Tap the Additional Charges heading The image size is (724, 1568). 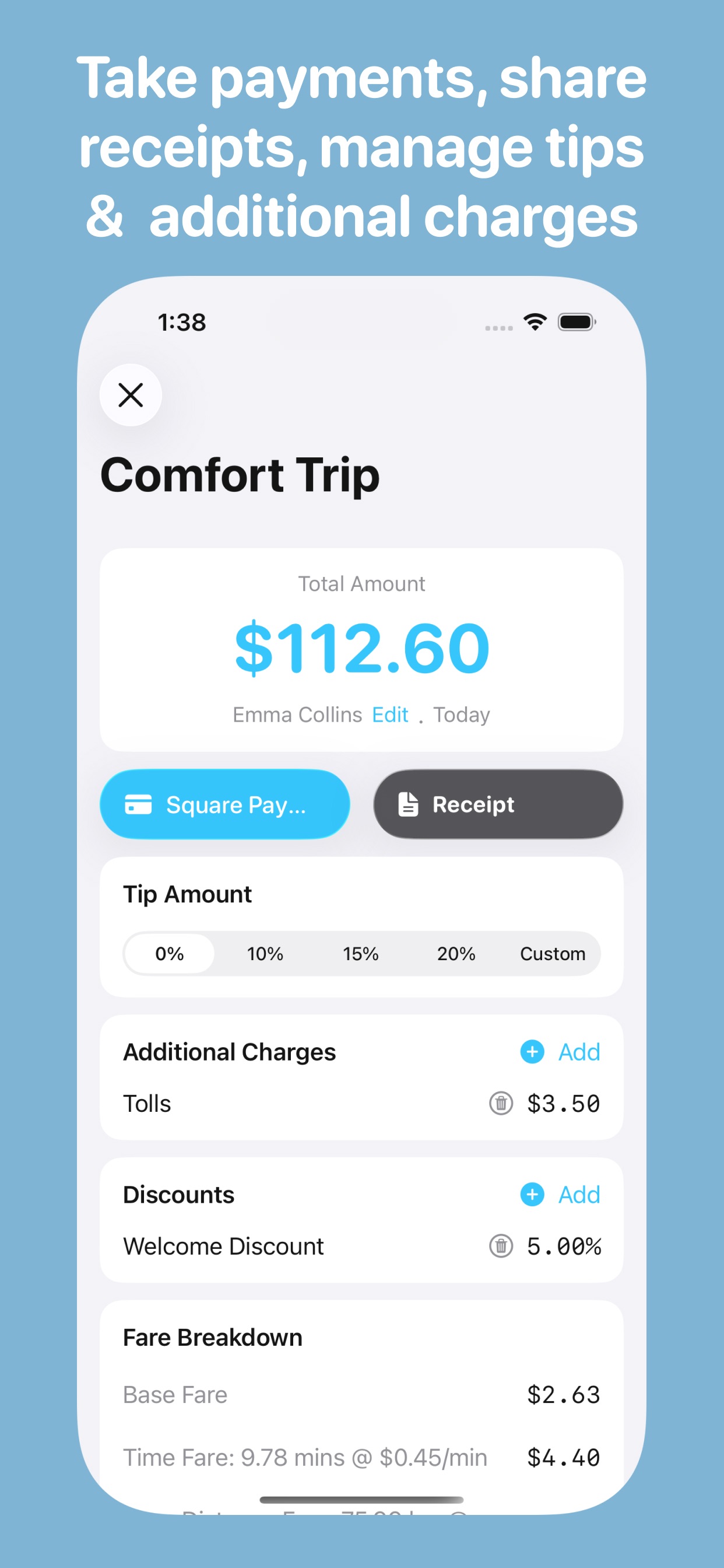[229, 1052]
